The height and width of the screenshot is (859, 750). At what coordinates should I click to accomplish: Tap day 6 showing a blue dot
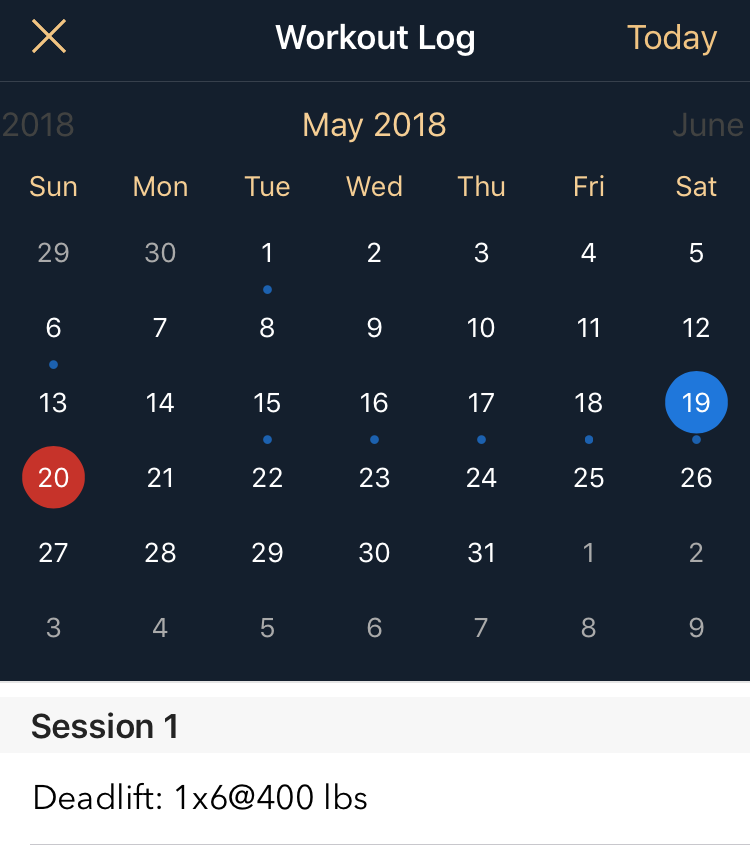click(x=53, y=327)
